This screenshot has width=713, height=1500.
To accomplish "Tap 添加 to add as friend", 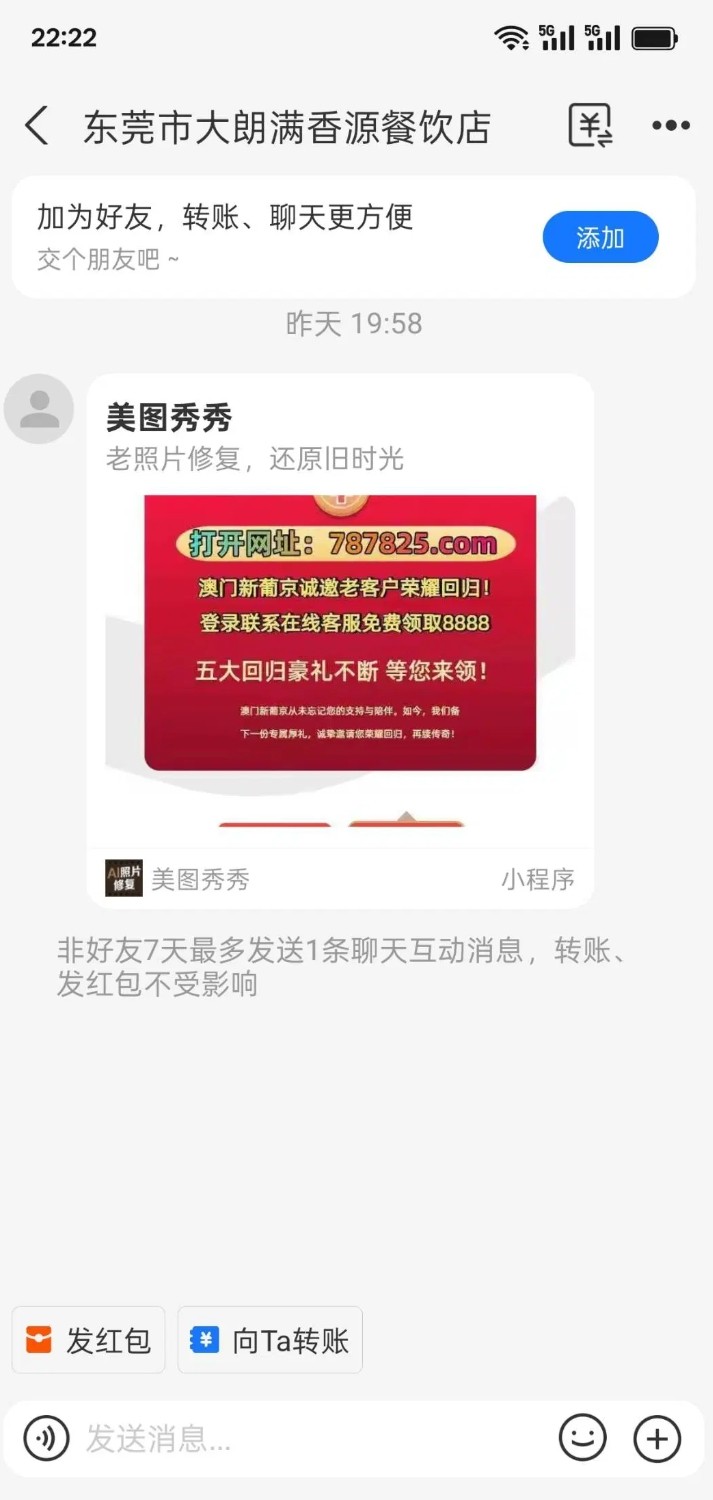I will pos(600,238).
